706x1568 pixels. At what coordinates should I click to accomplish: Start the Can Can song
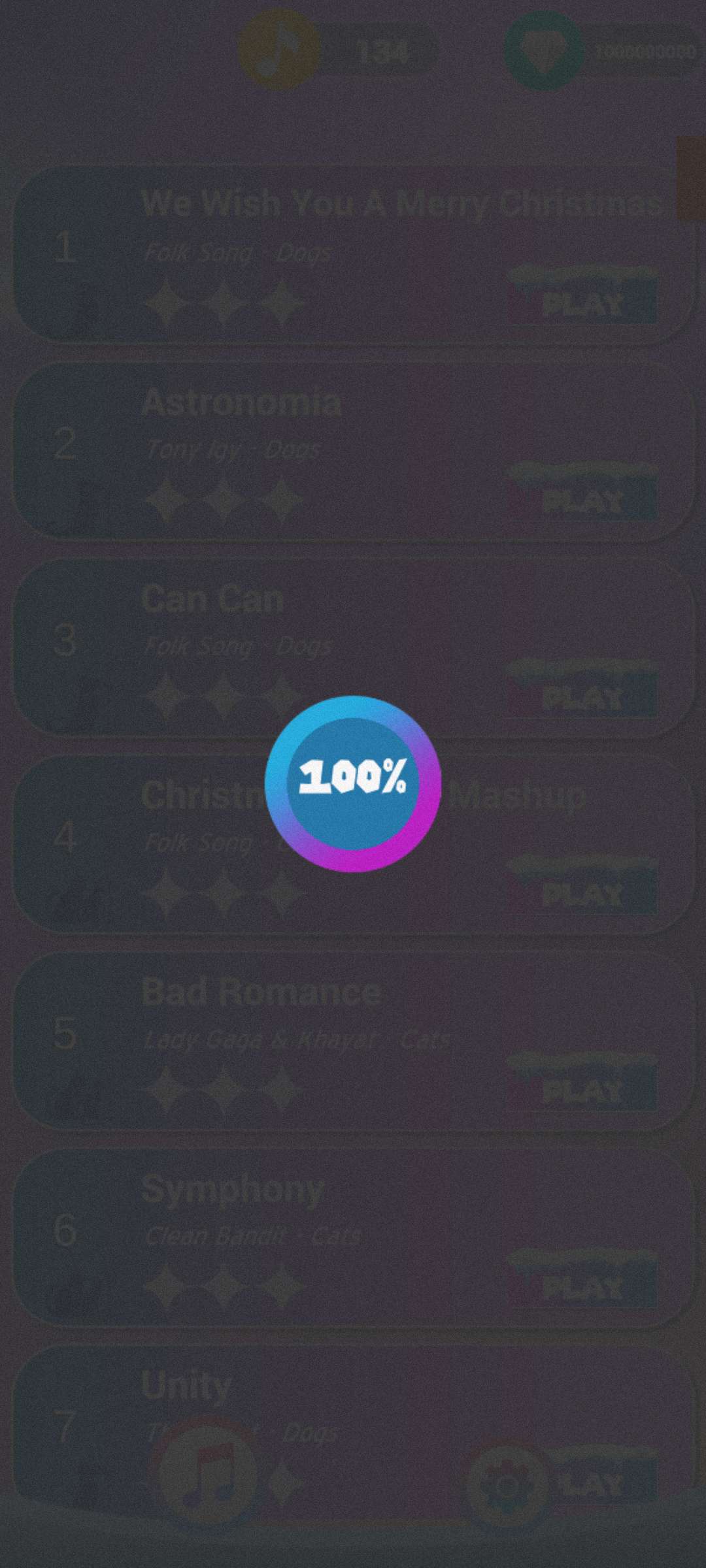click(583, 696)
